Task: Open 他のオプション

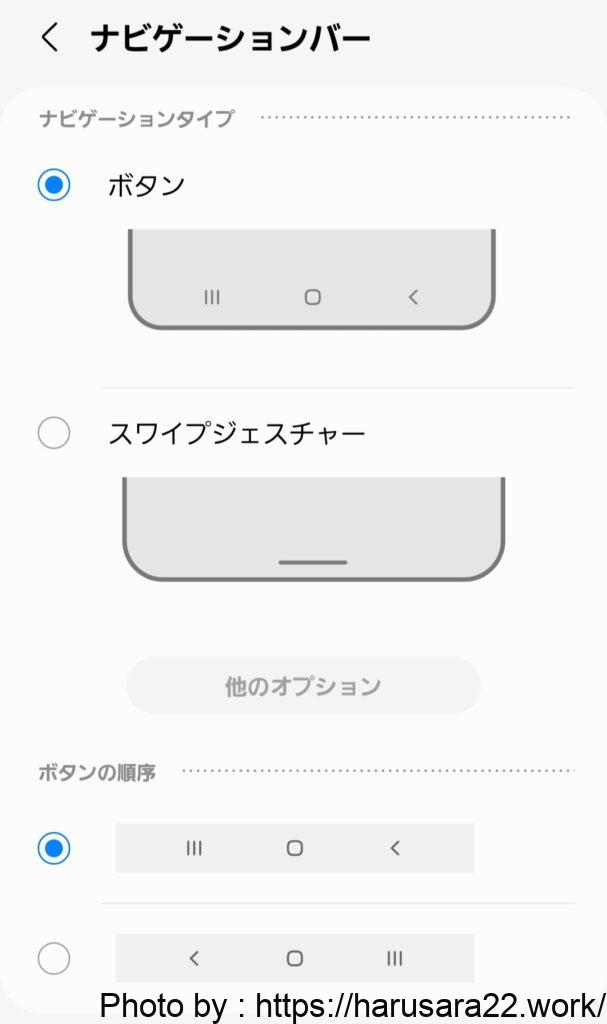Action: (303, 686)
